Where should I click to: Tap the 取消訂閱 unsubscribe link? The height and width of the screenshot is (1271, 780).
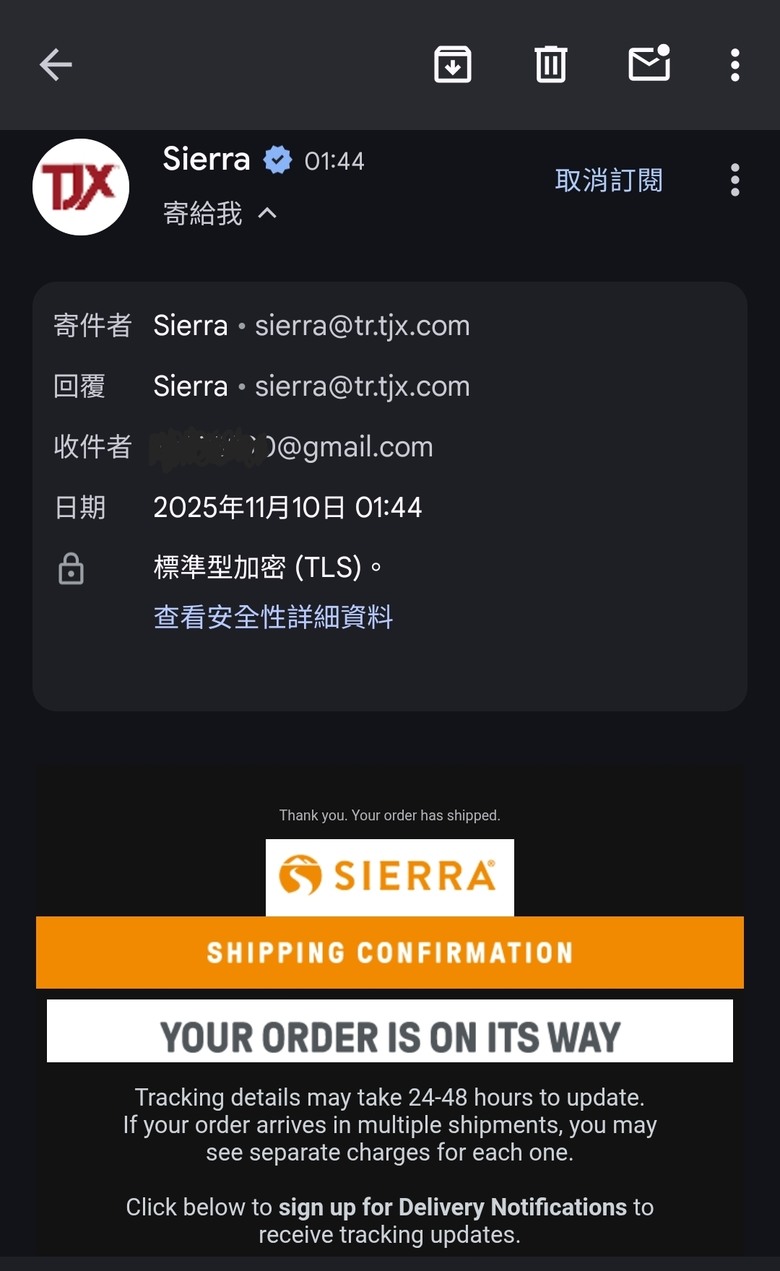608,181
